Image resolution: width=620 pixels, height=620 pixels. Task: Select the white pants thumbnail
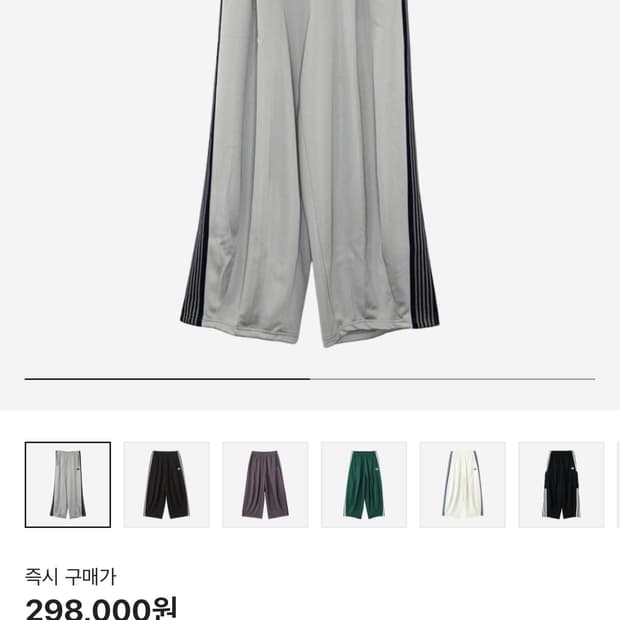coord(463,484)
